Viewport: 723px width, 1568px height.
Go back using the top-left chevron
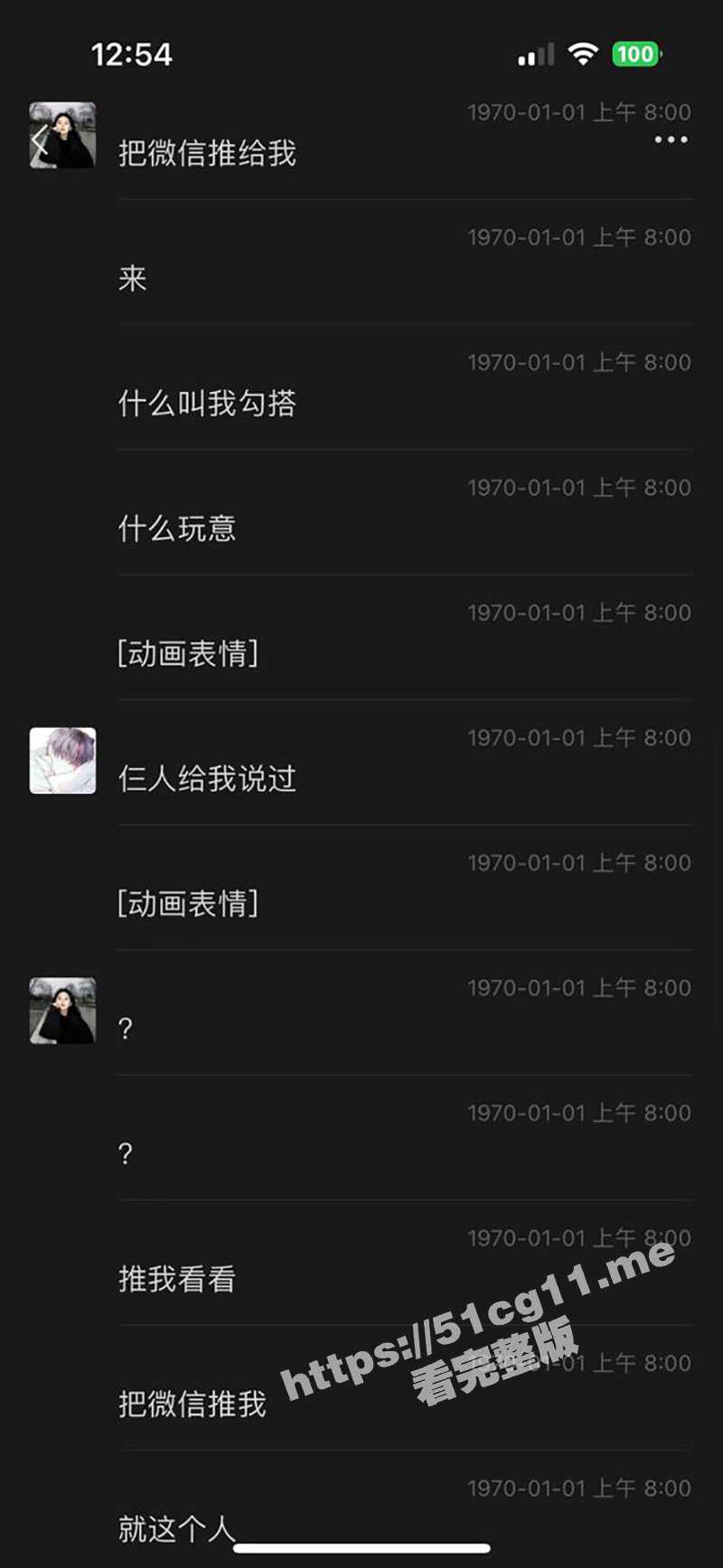coord(40,141)
